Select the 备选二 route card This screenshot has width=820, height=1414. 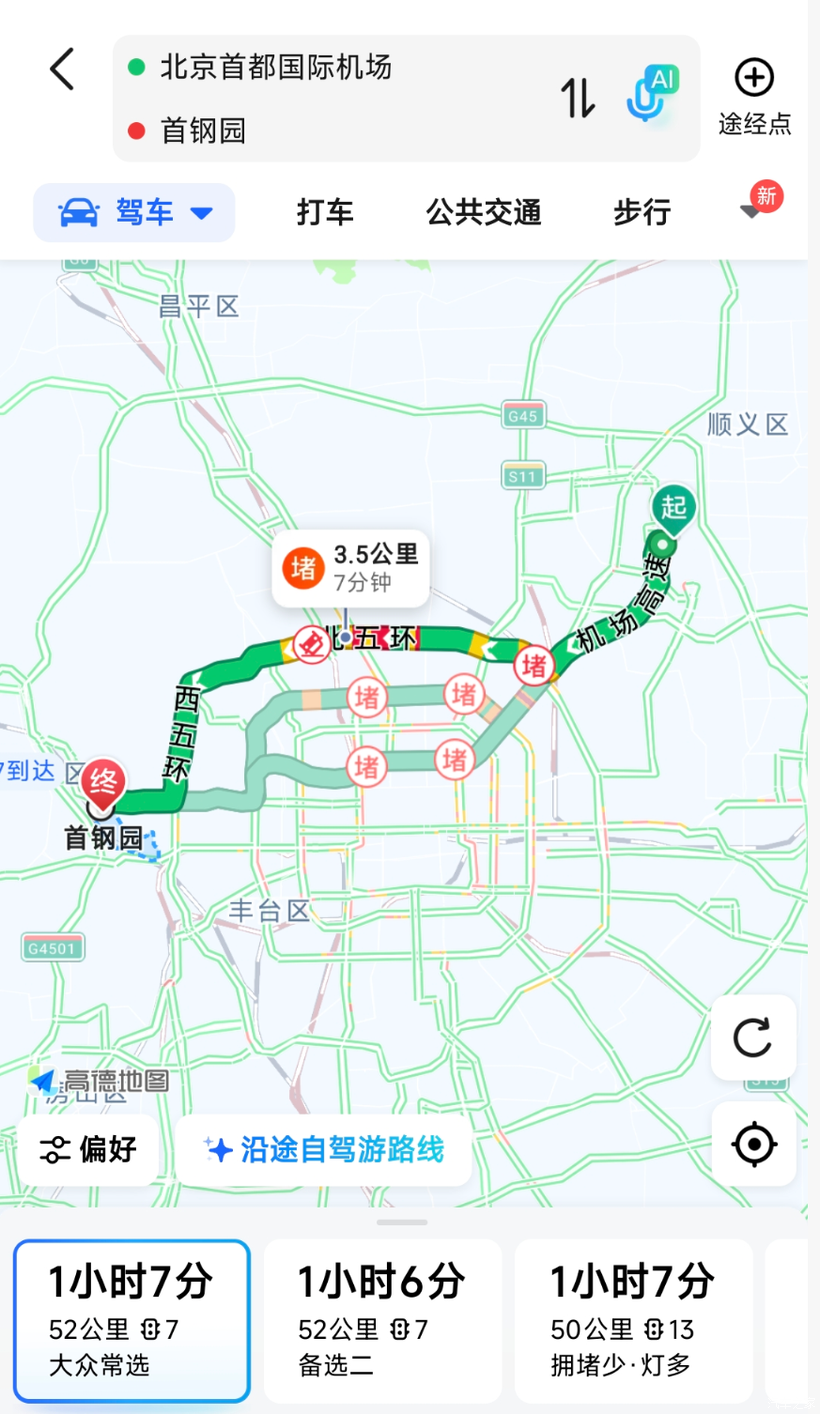(x=382, y=1321)
